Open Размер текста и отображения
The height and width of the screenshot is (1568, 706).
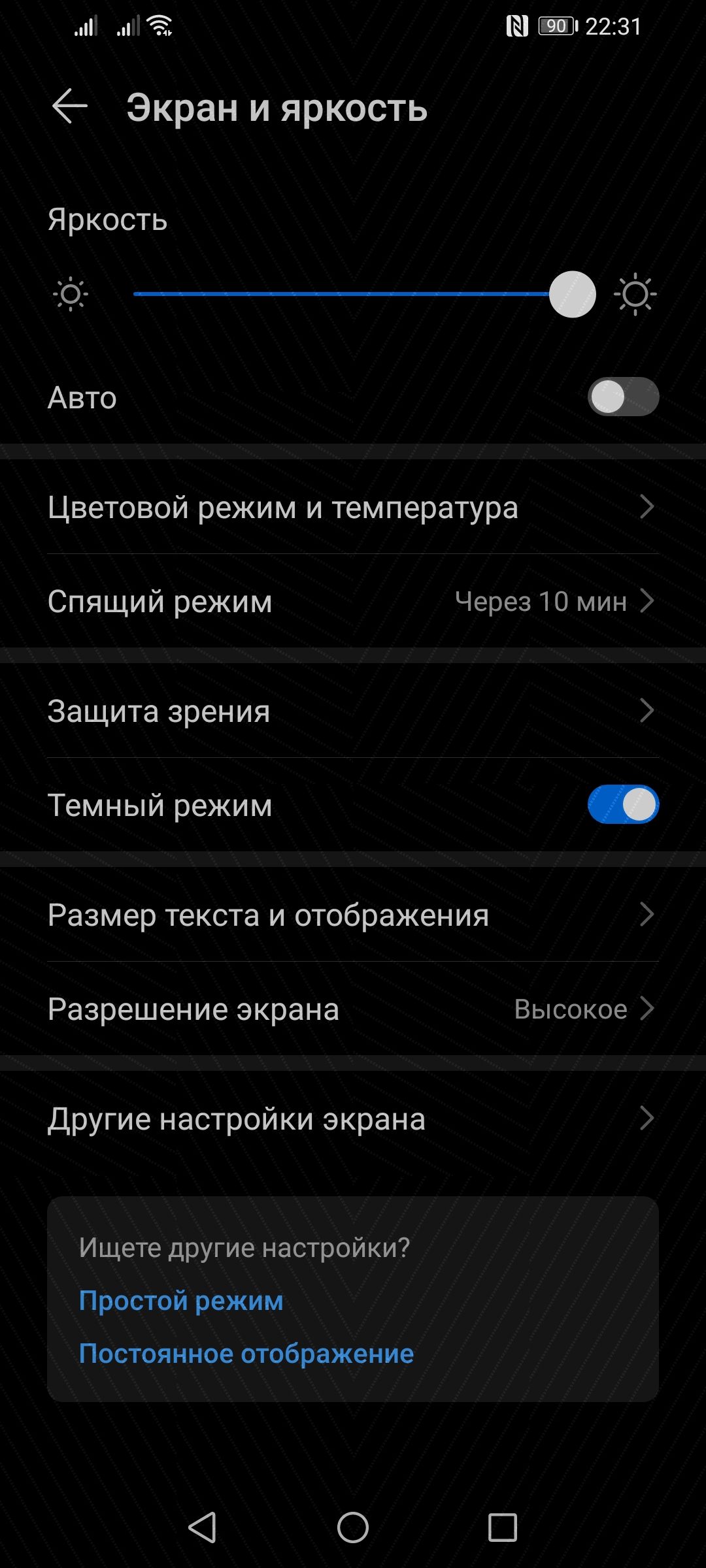[x=353, y=915]
